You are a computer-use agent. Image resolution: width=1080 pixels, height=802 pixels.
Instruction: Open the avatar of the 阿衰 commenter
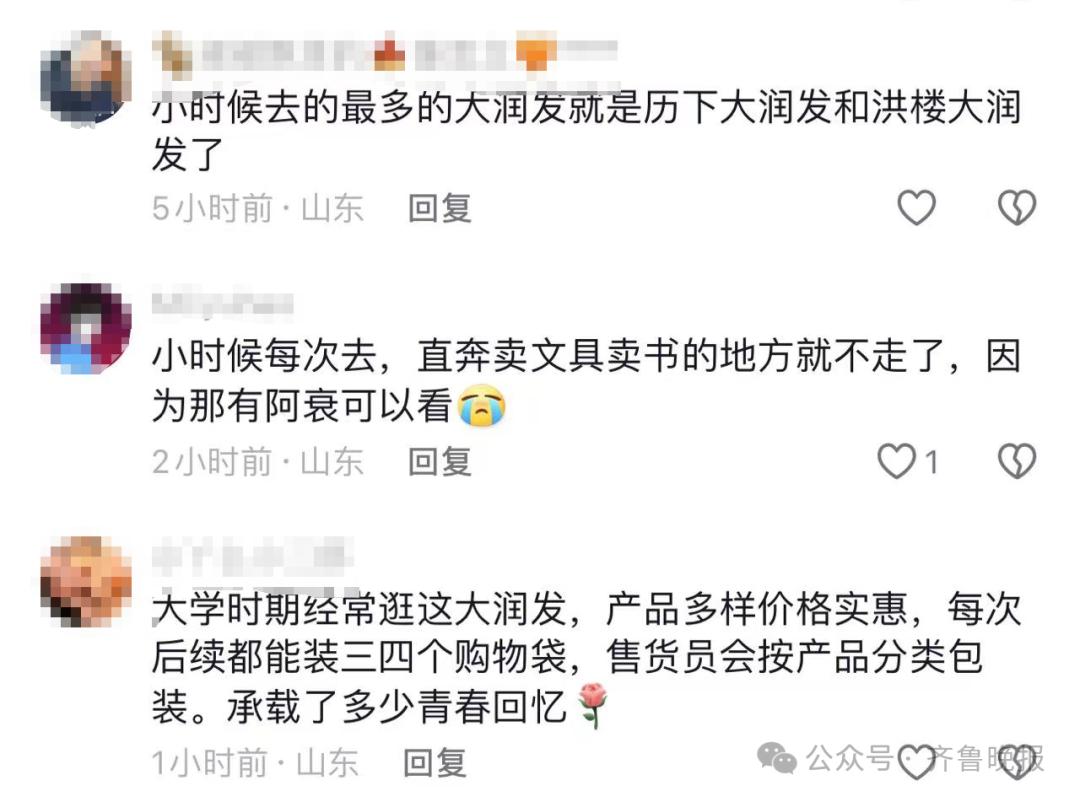[x=86, y=329]
